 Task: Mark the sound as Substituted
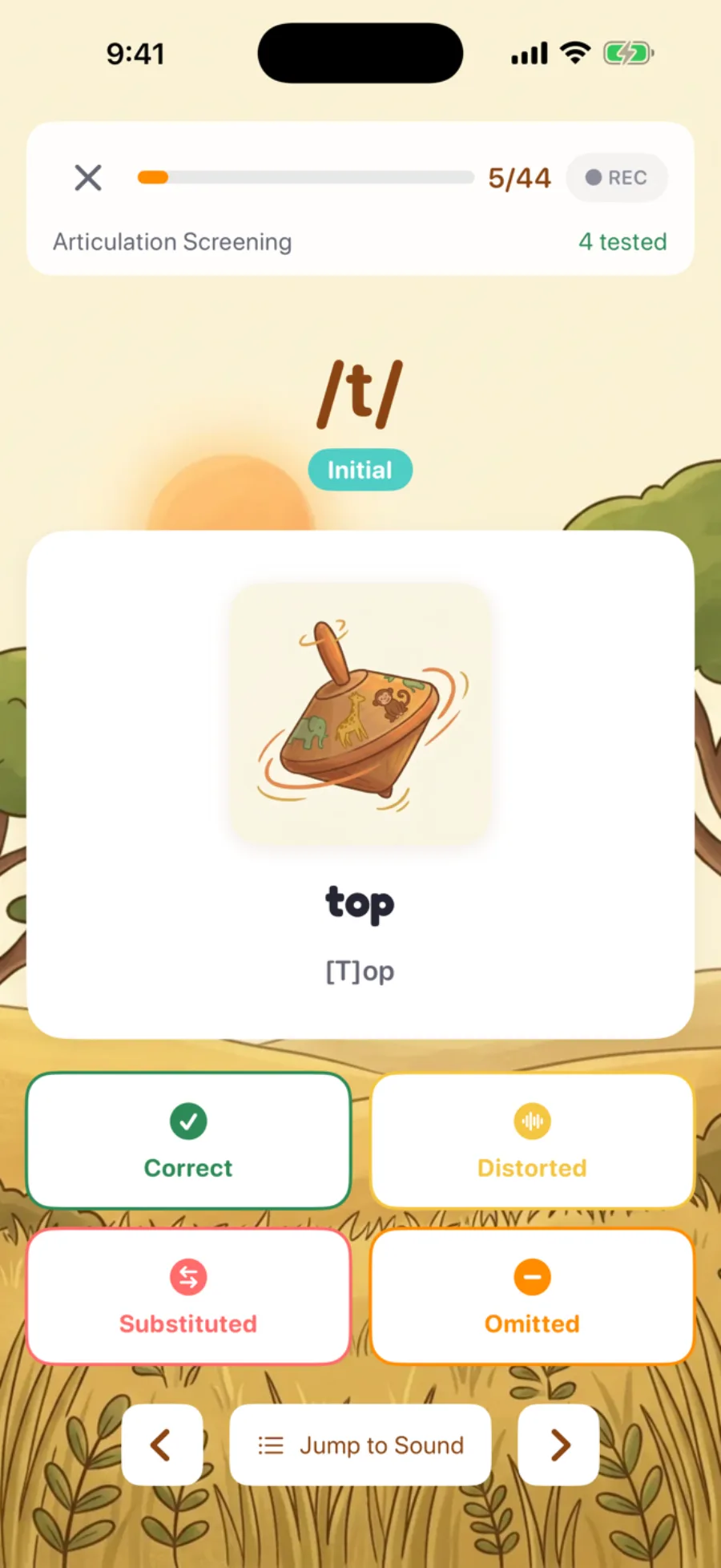click(188, 1295)
